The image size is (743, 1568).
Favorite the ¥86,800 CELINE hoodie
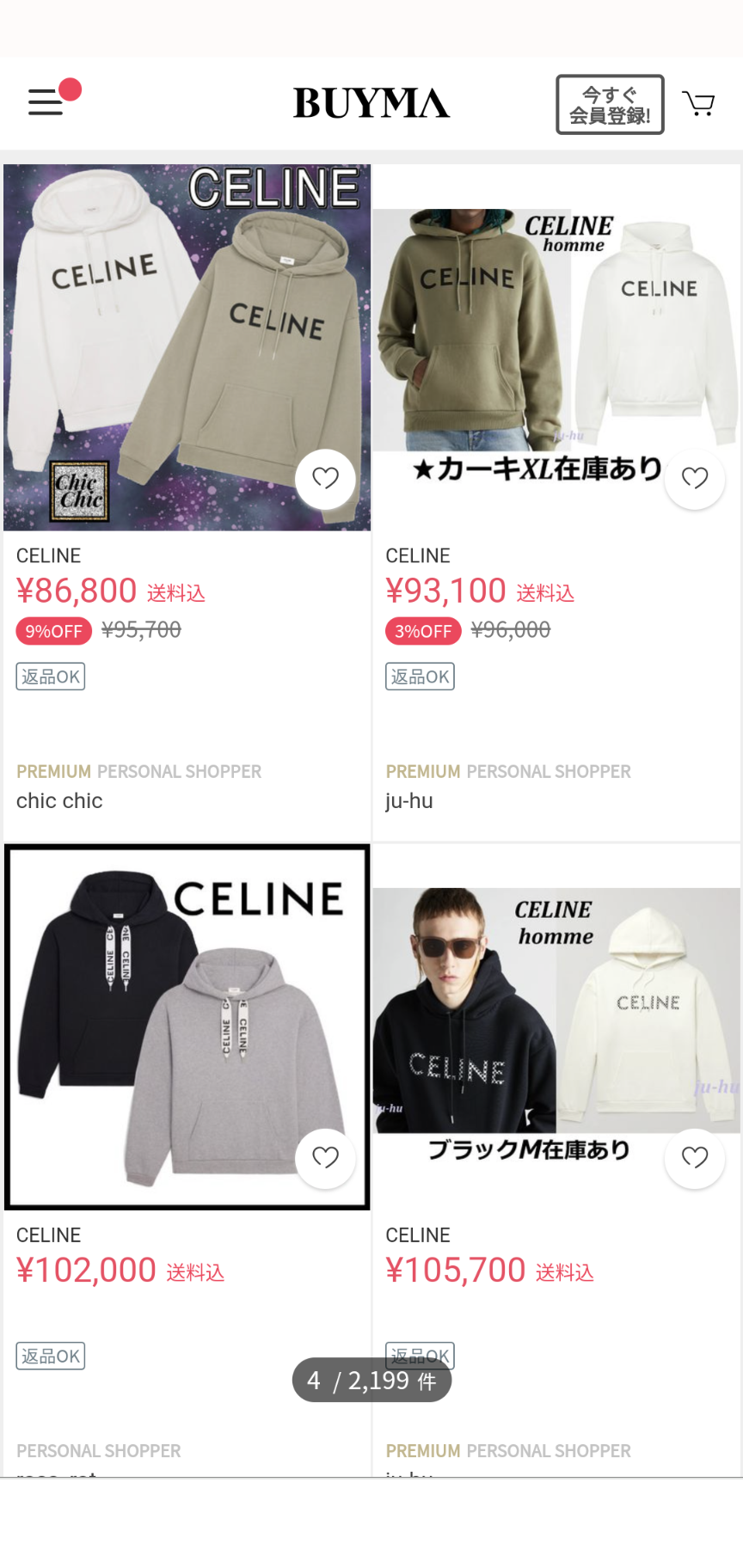tap(325, 478)
